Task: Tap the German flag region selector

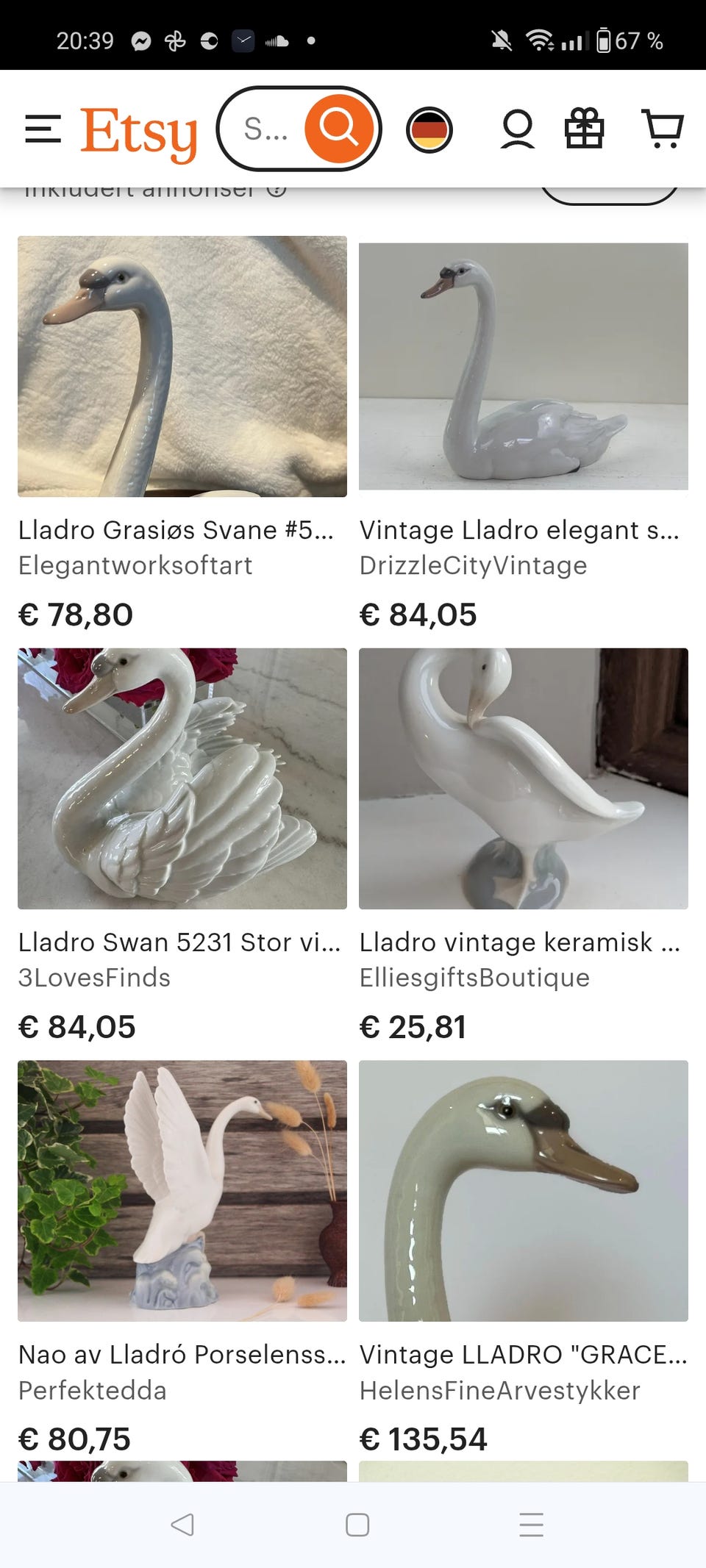Action: 429,128
